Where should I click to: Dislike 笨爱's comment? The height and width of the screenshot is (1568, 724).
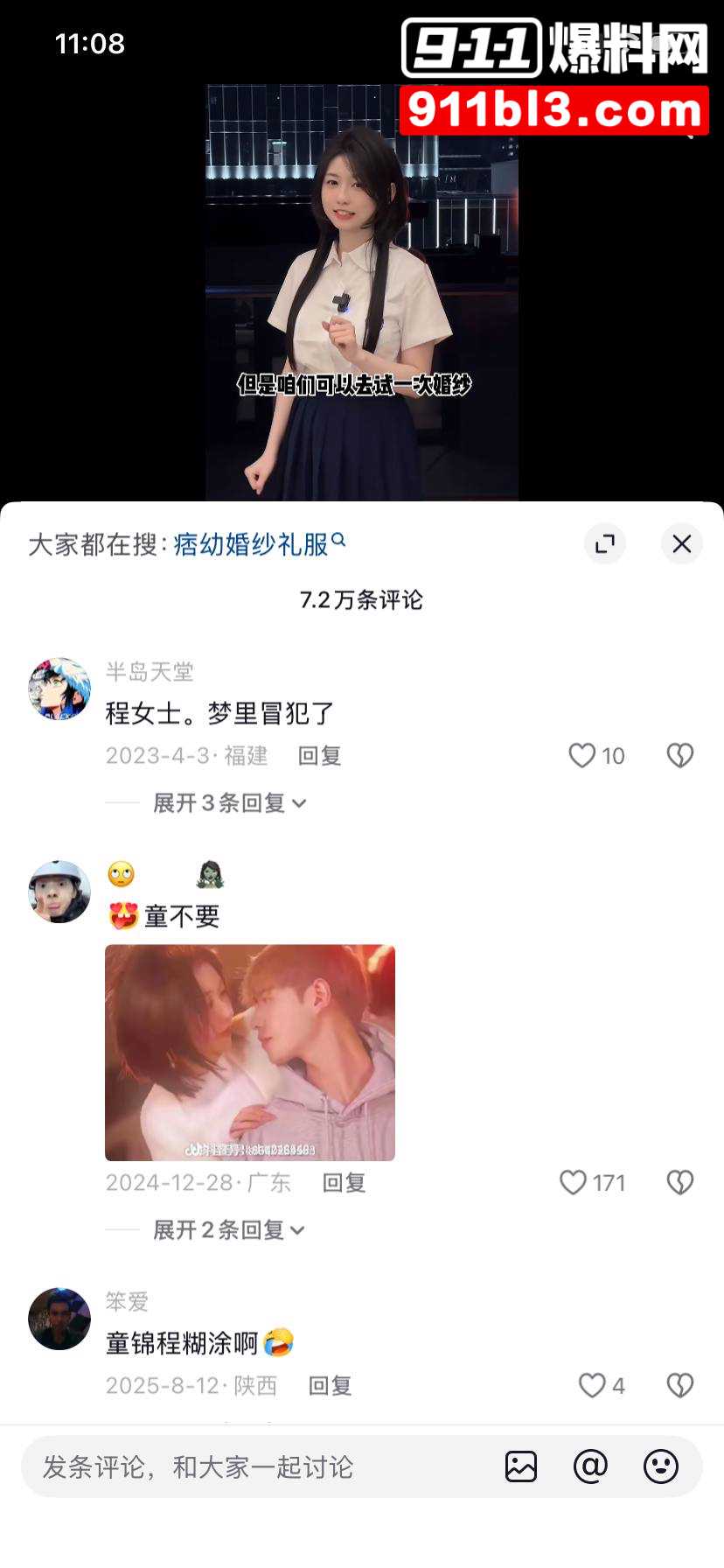tap(679, 1385)
